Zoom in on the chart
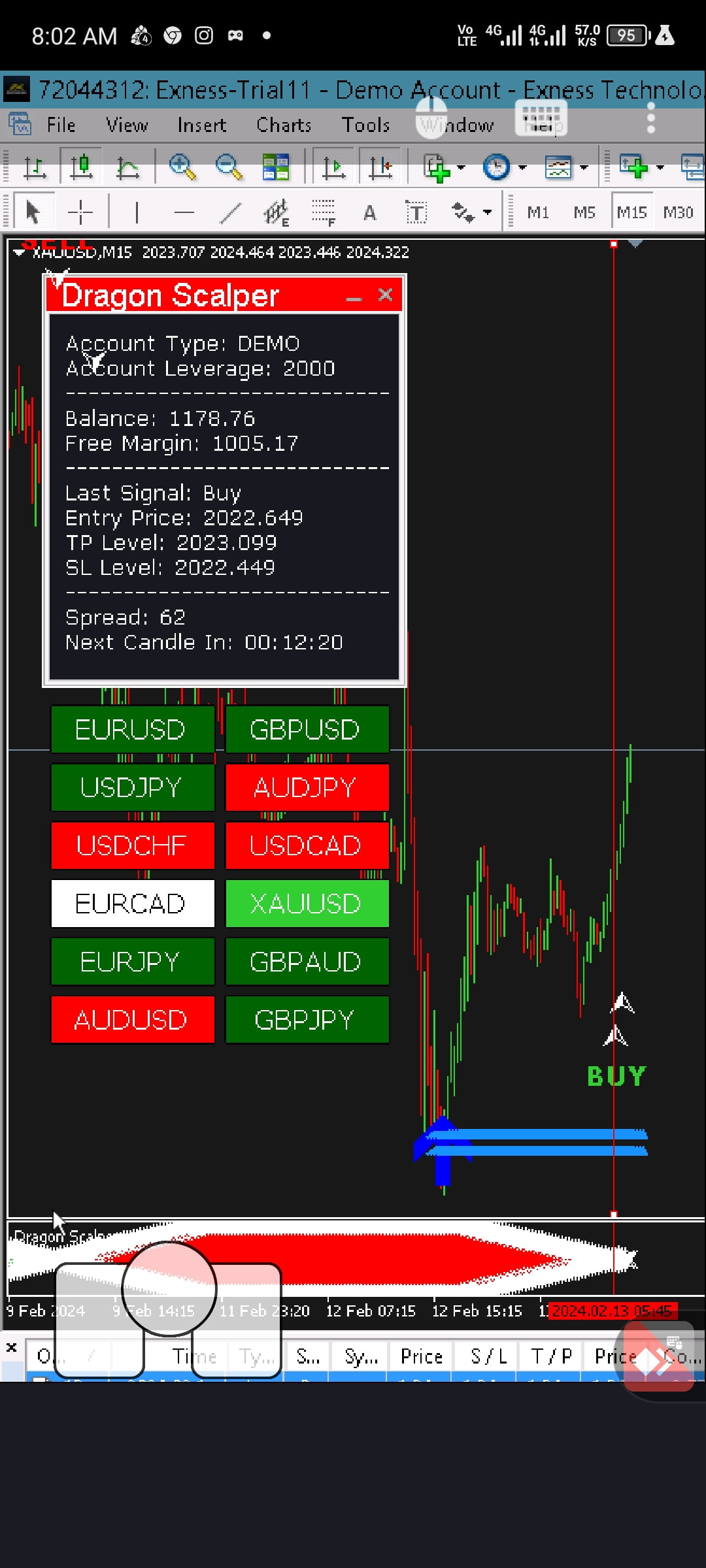Screen dimensions: 706x1568 pyautogui.click(x=182, y=167)
